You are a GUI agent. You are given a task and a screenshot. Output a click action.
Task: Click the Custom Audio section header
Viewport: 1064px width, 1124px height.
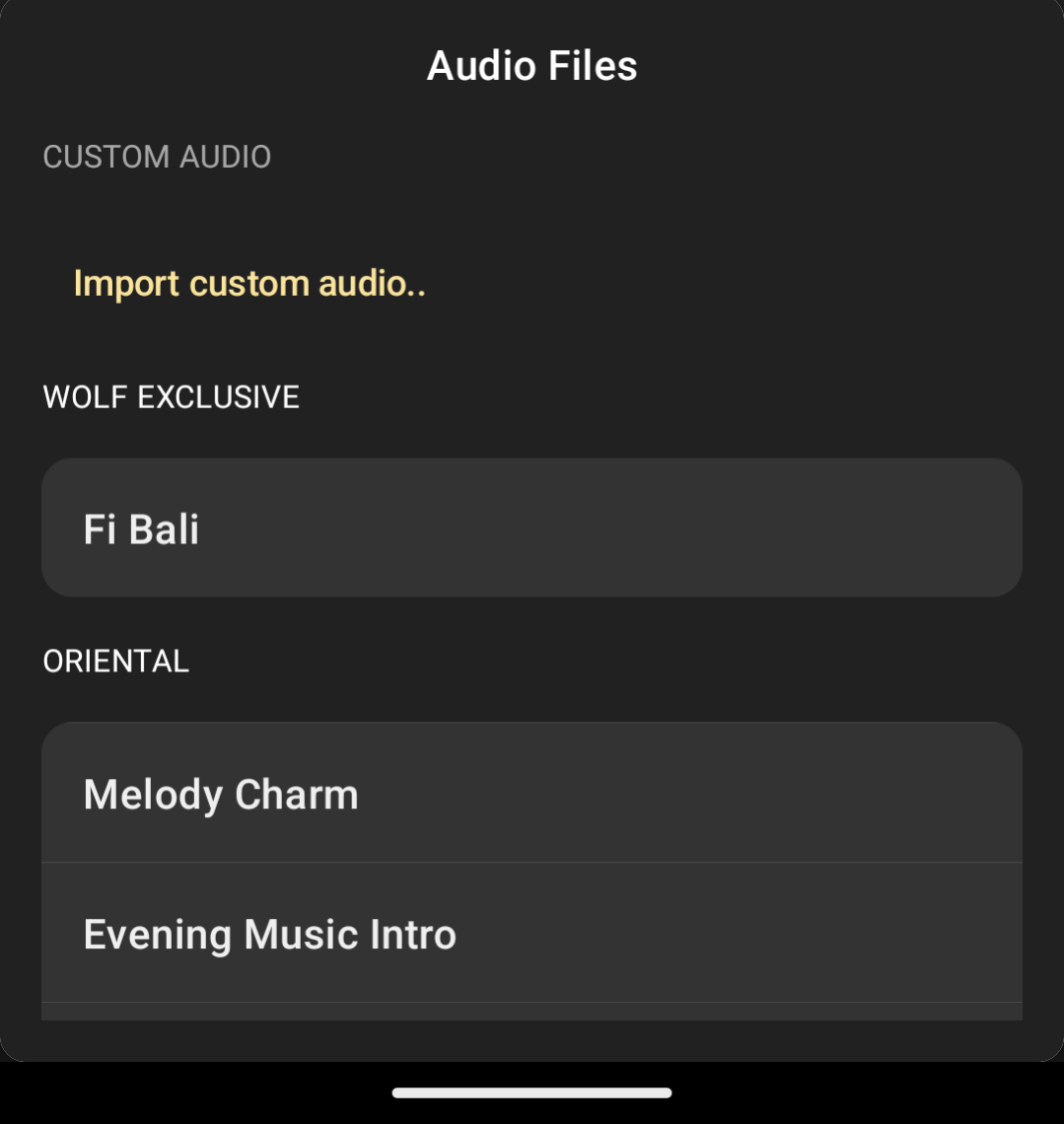[x=158, y=157]
